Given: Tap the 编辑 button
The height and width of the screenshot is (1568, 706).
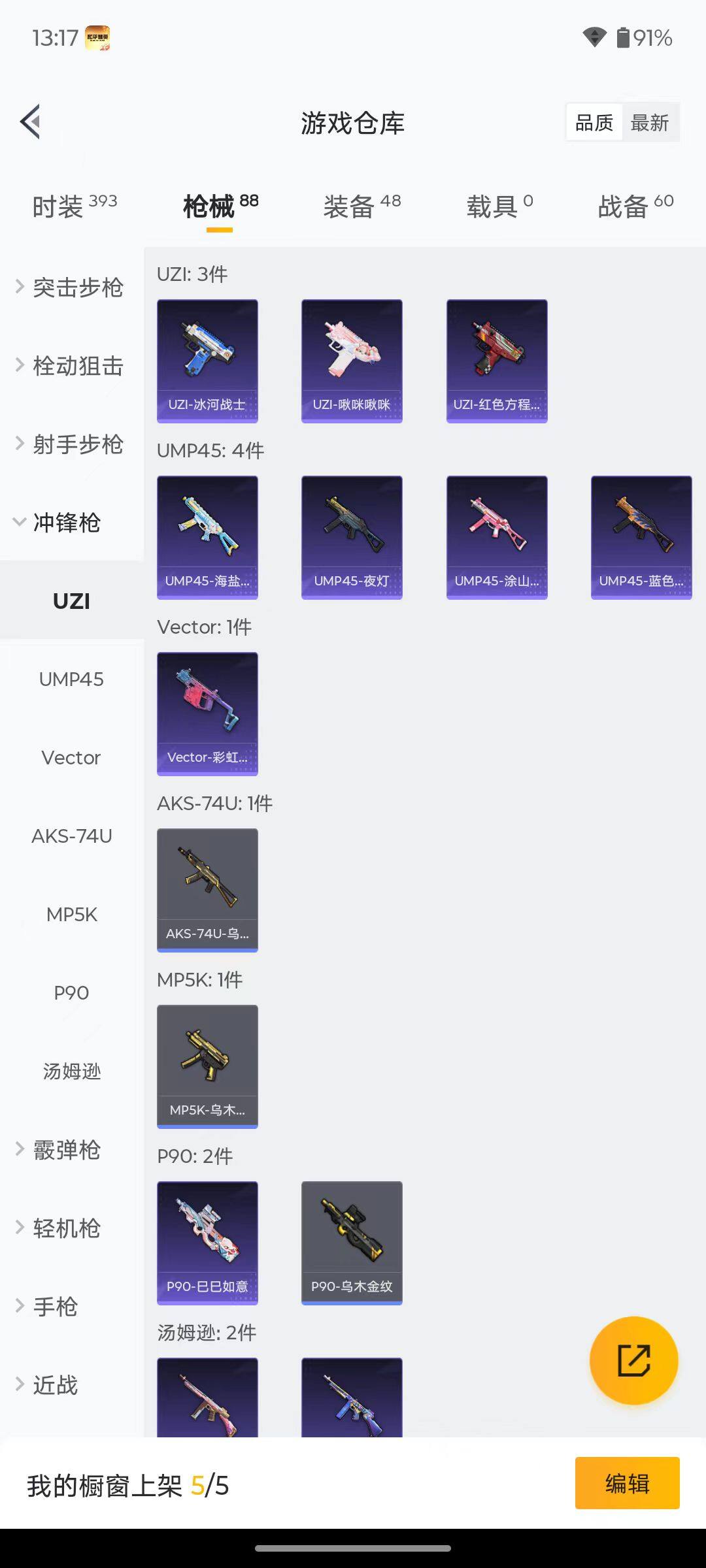Looking at the screenshot, I should [627, 1484].
